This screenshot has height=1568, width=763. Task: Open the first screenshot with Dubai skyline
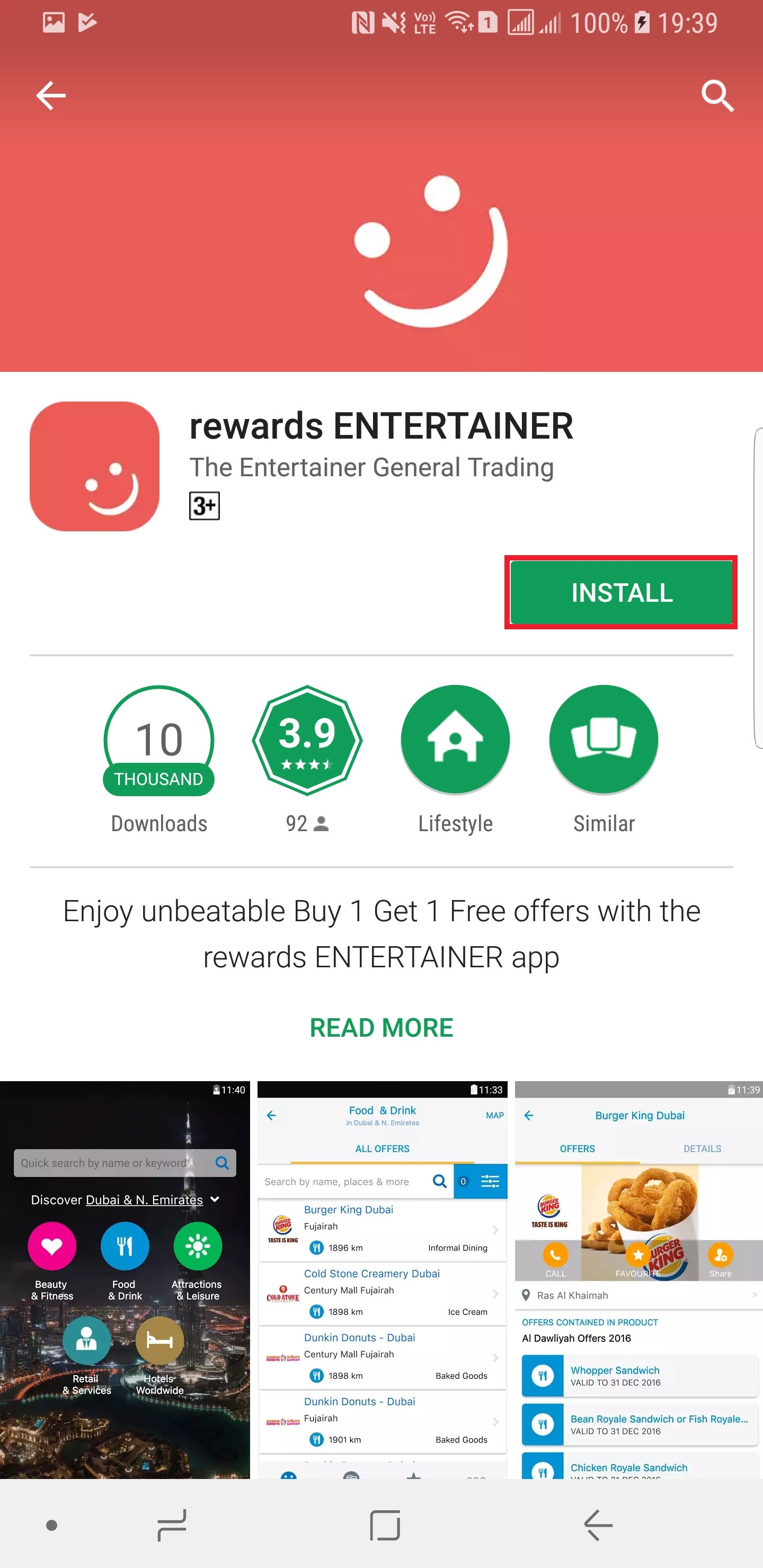125,1279
